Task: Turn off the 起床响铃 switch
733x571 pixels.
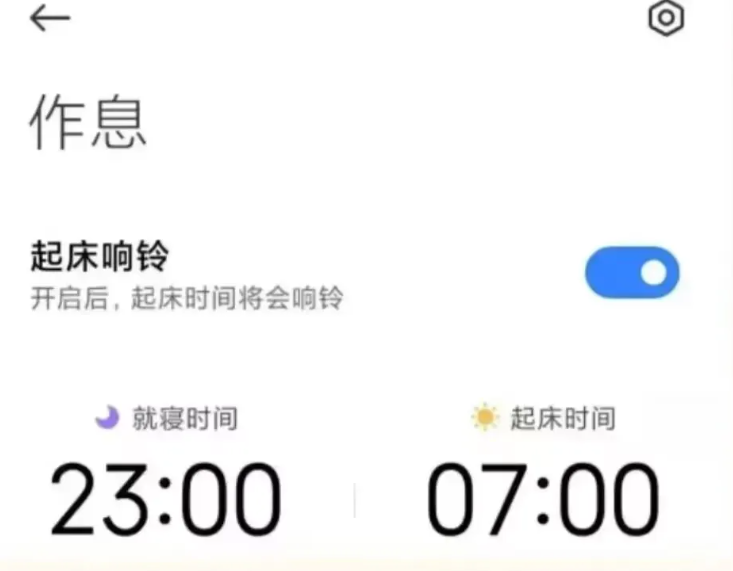Action: [x=632, y=273]
